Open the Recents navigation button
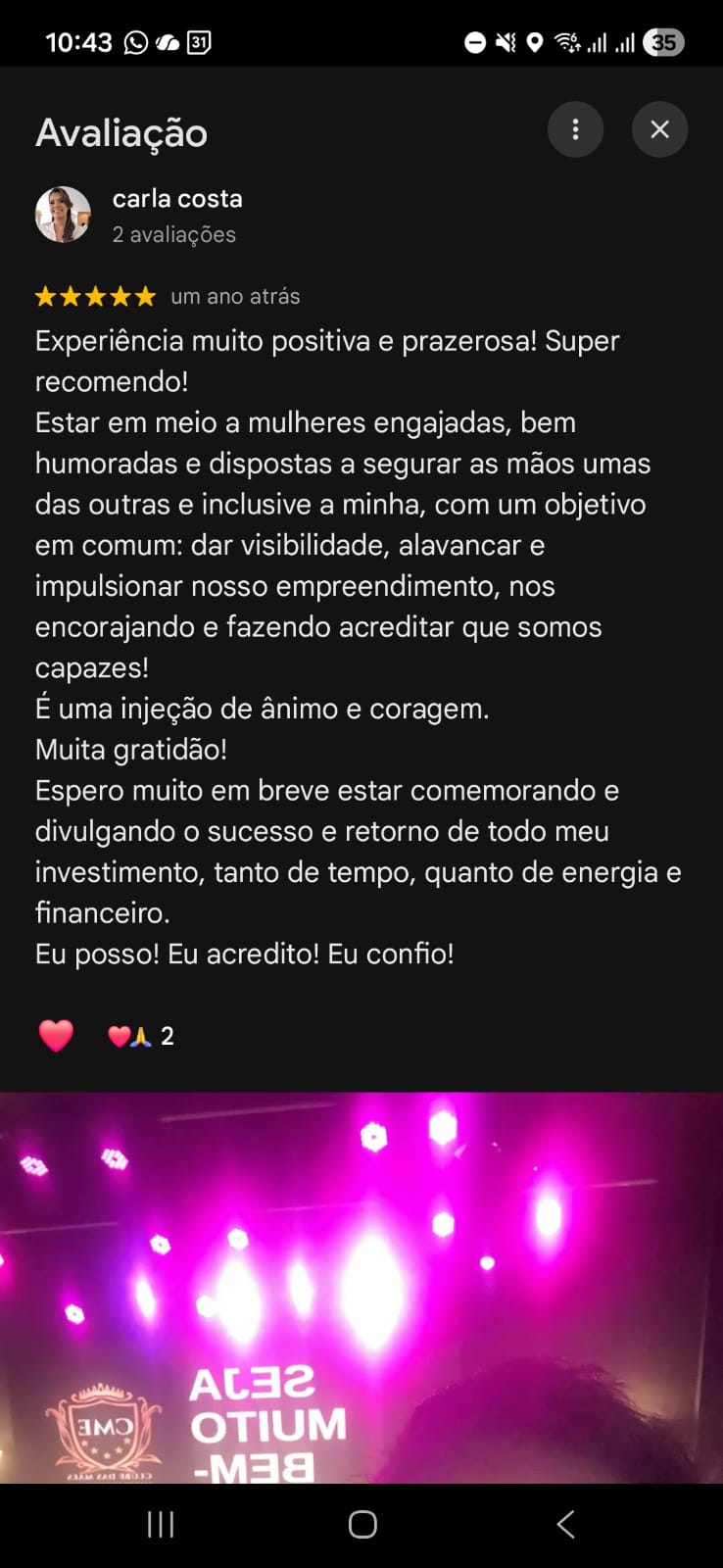This screenshot has width=723, height=1568. pos(160,1524)
